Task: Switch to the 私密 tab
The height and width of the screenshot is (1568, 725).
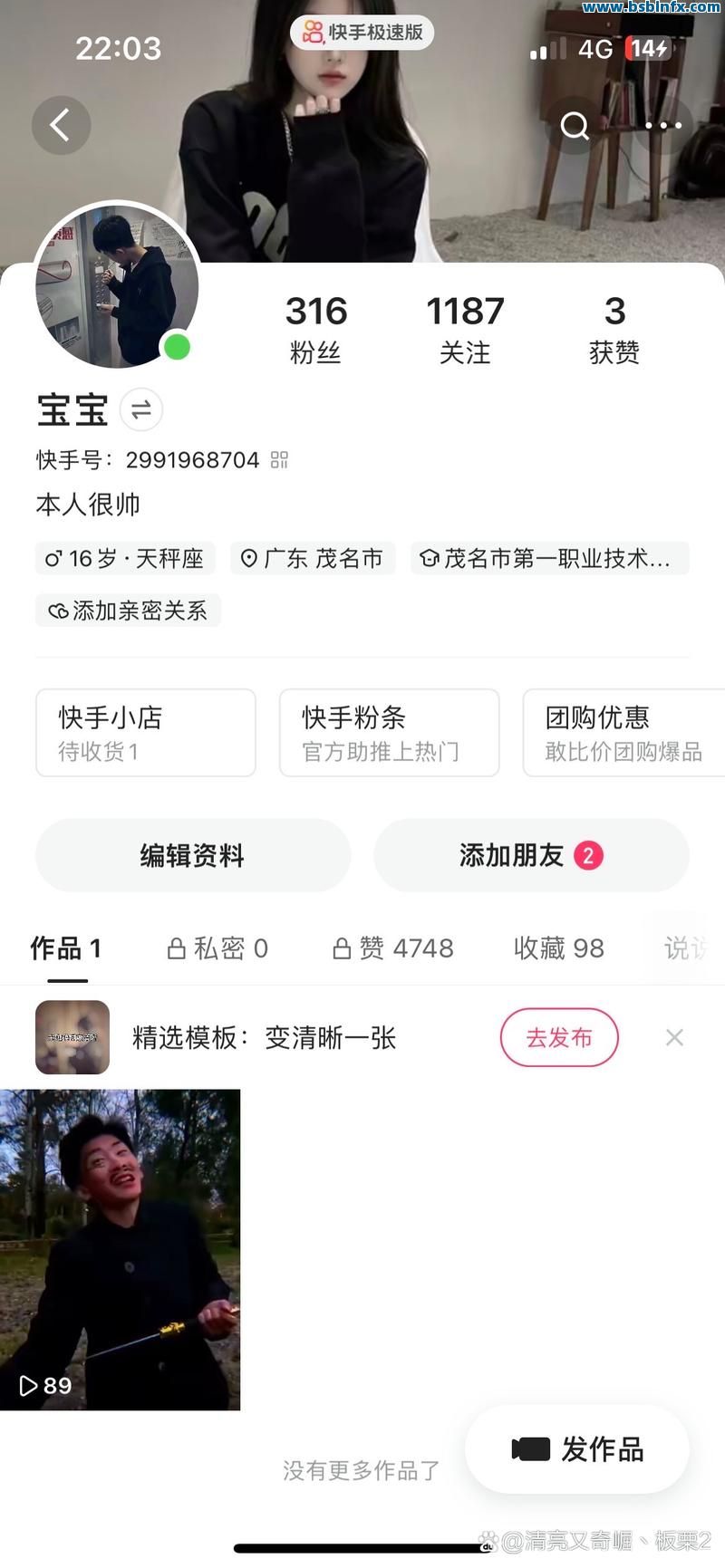Action: 217,948
